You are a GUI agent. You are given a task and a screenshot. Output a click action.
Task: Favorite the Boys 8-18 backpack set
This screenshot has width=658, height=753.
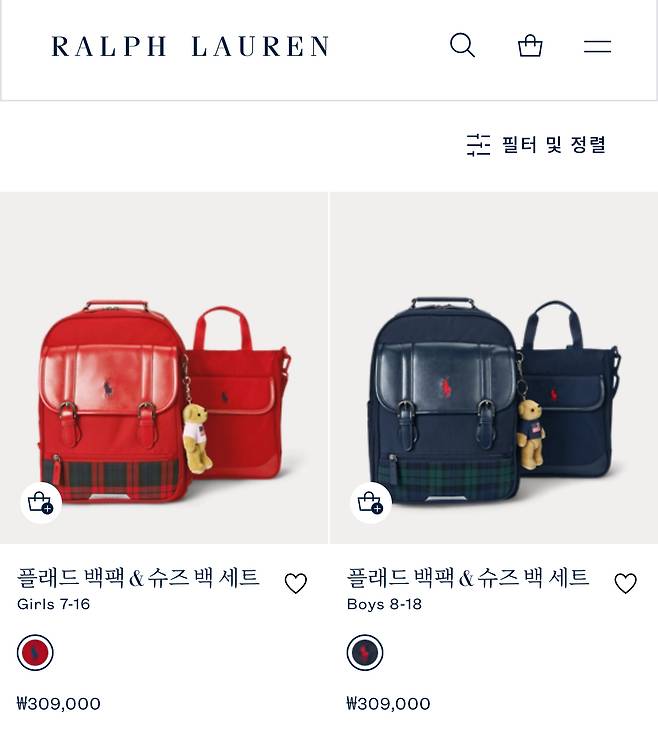[626, 583]
